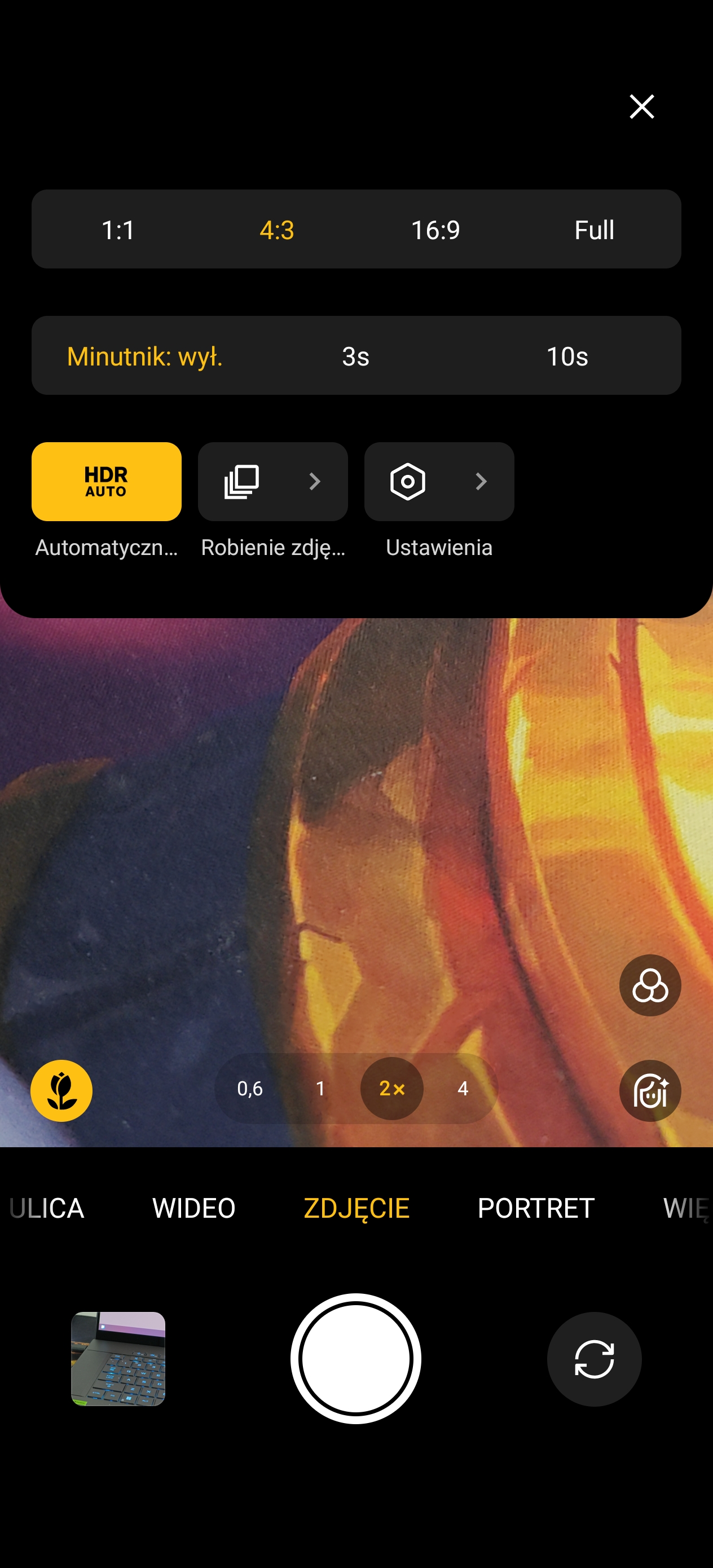Close the quick settings panel
The height and width of the screenshot is (1568, 713).
pos(641,107)
